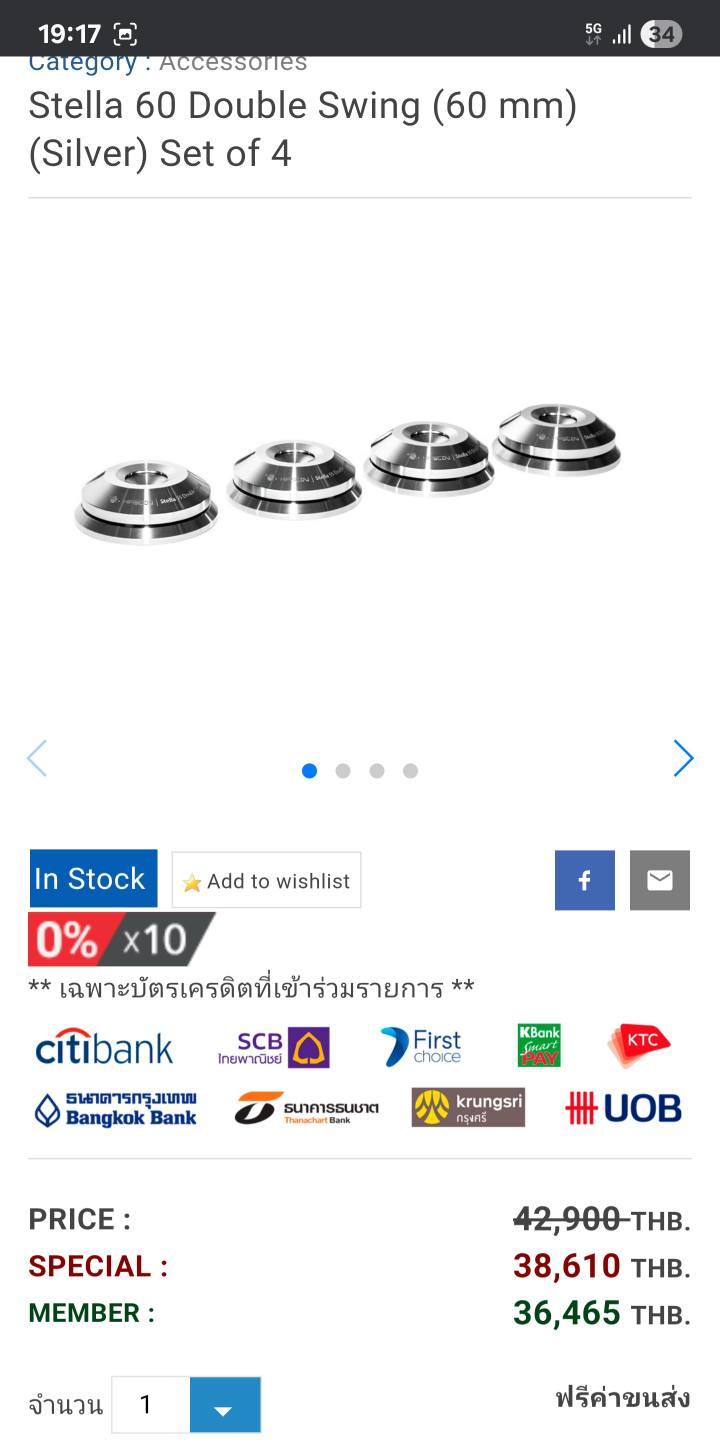
Task: Jump to the second image dot
Action: pos(343,771)
